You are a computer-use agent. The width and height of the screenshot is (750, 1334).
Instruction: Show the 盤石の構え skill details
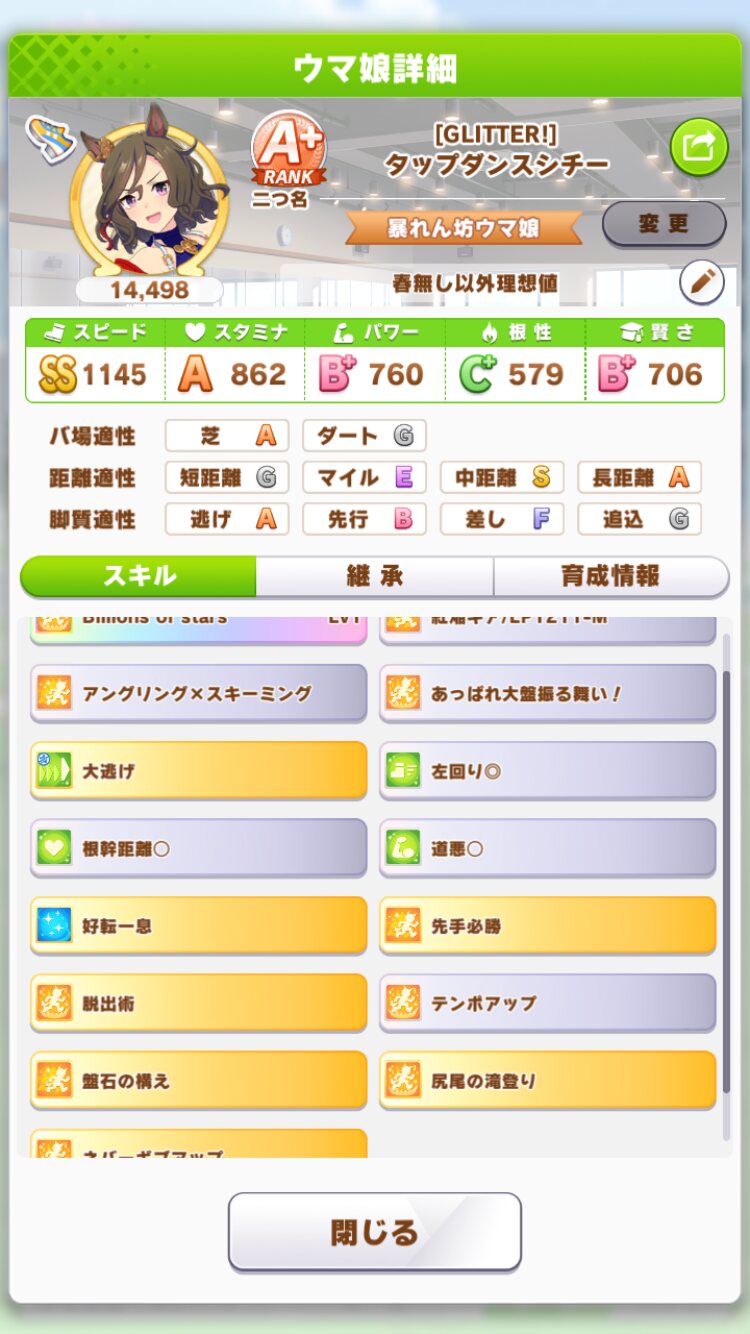199,1080
